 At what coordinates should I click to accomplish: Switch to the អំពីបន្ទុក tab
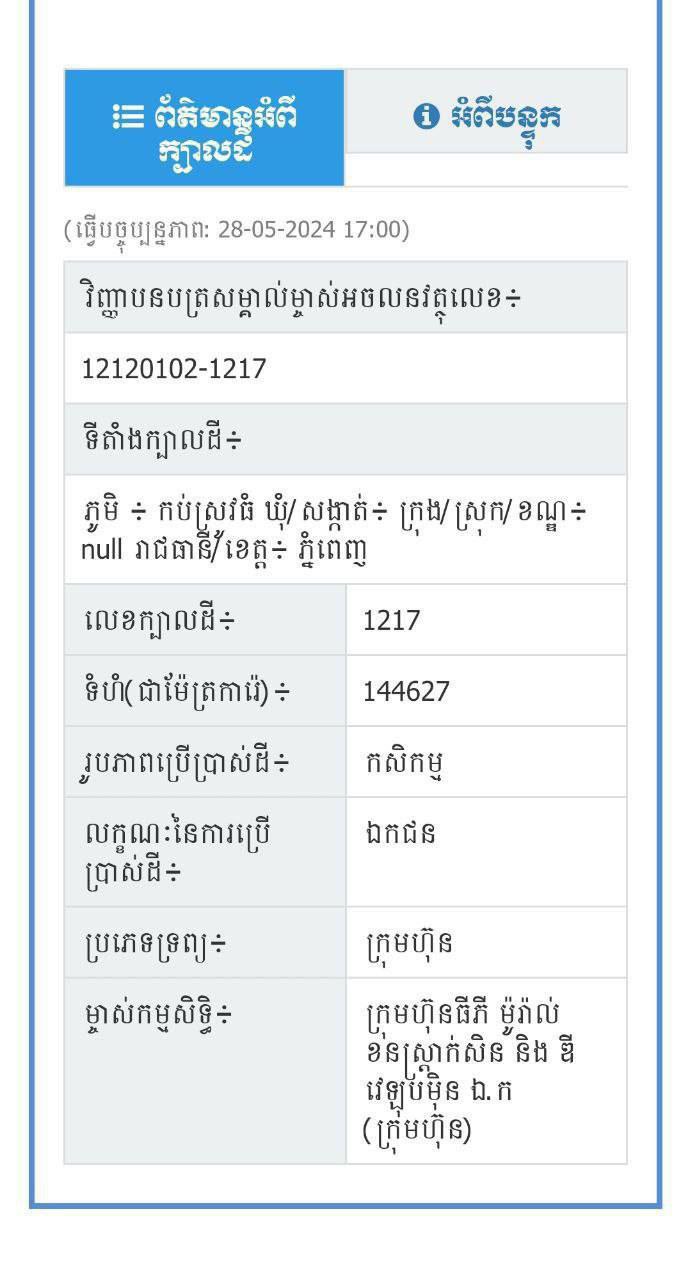click(486, 111)
